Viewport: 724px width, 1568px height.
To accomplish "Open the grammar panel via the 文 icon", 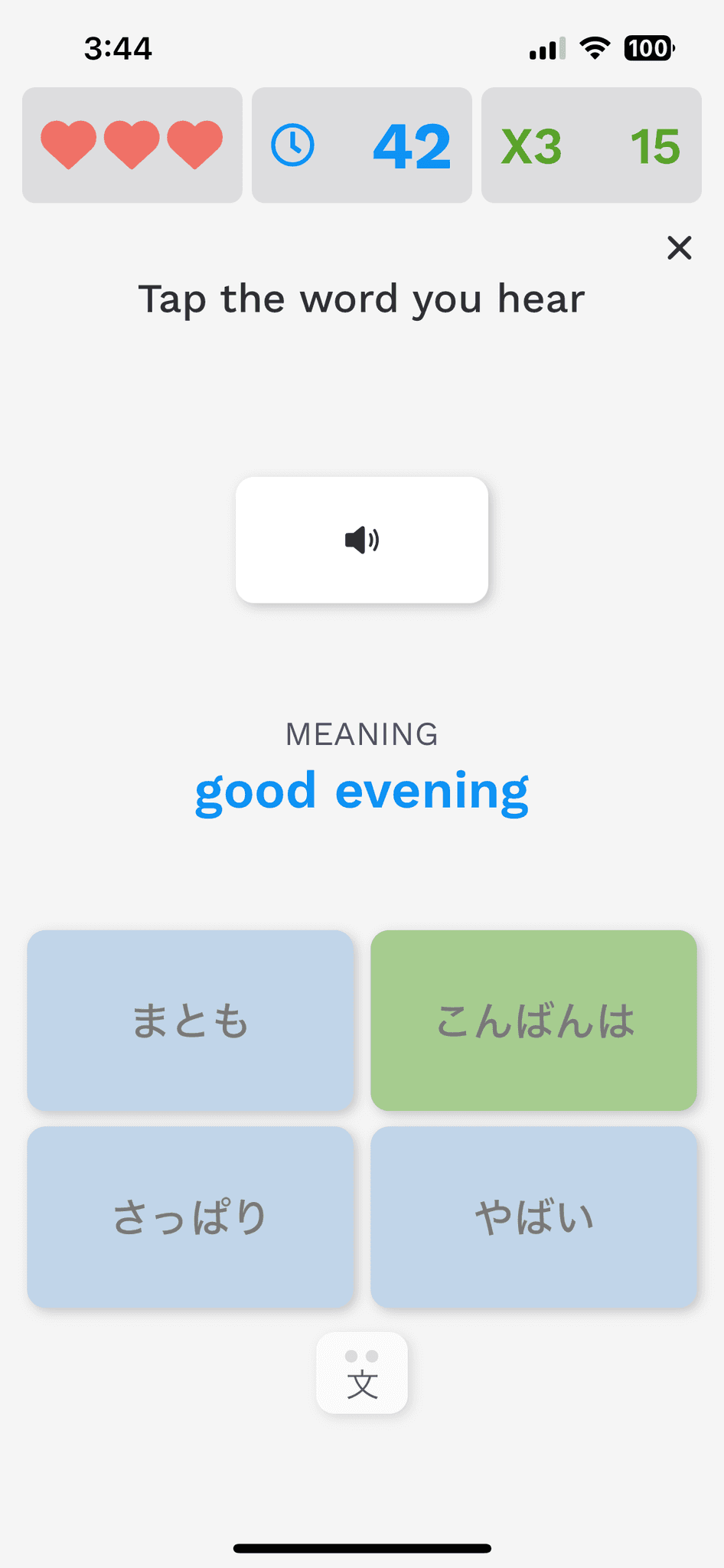I will (362, 1373).
